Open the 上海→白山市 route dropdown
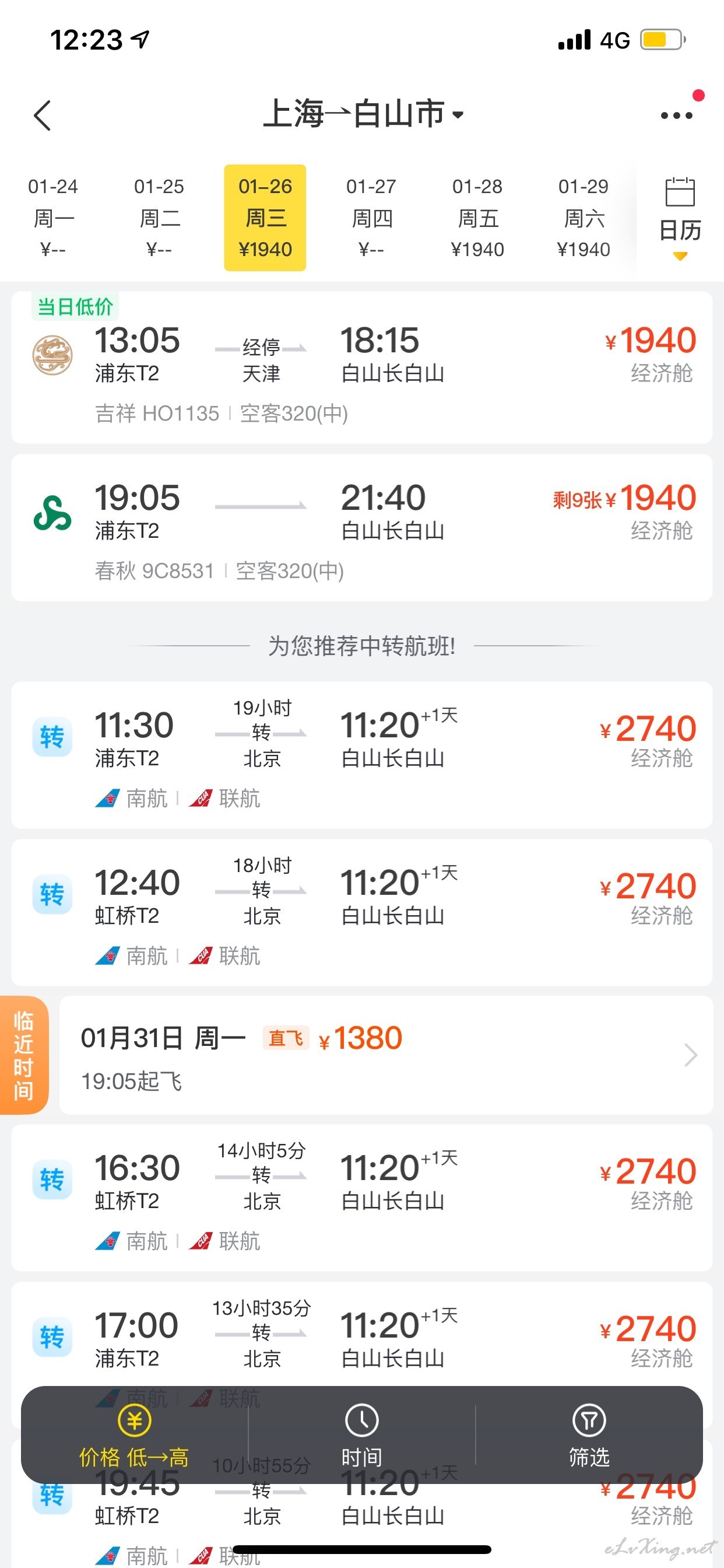 pos(363,114)
